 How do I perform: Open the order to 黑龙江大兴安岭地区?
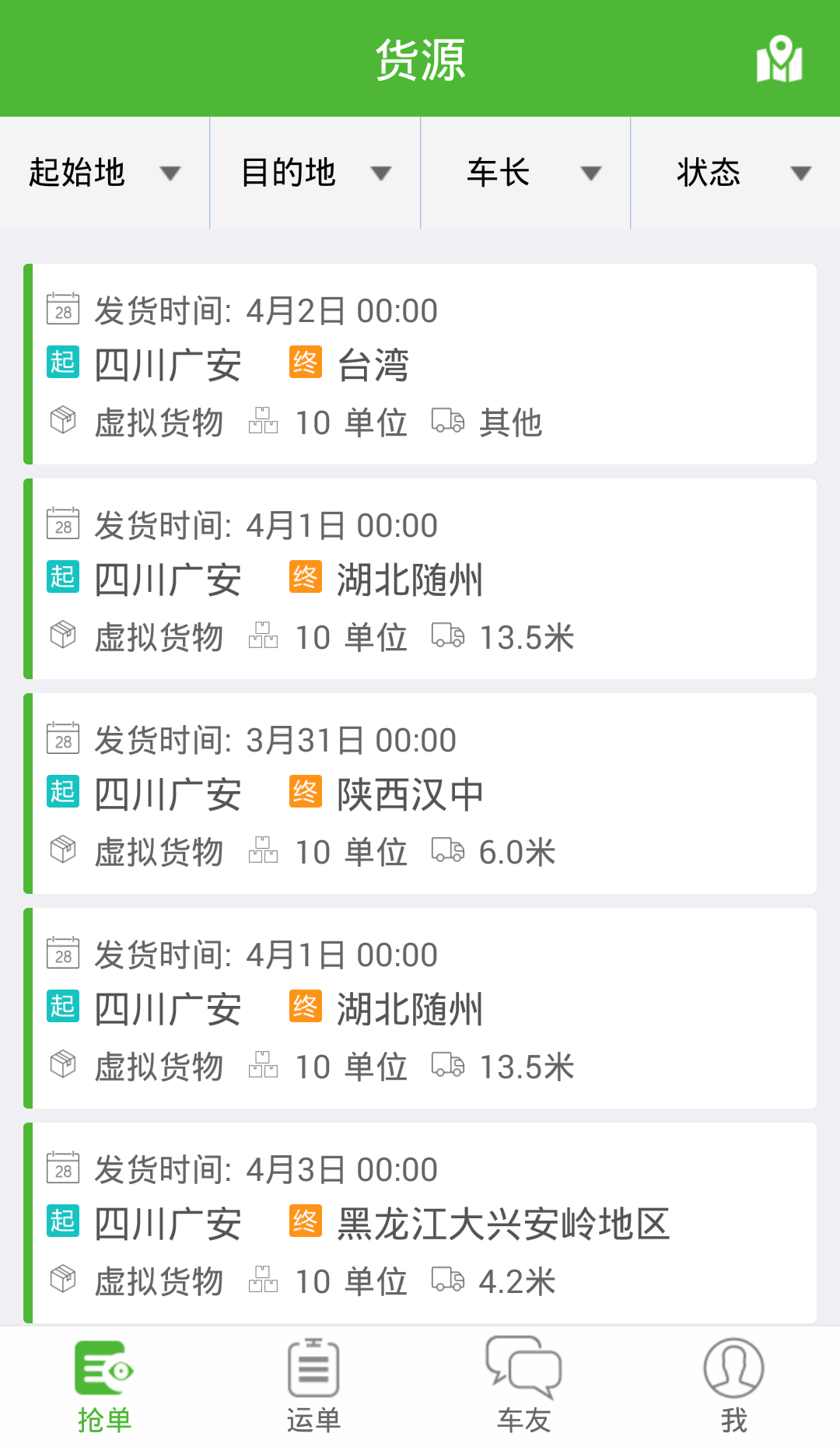tap(420, 1223)
